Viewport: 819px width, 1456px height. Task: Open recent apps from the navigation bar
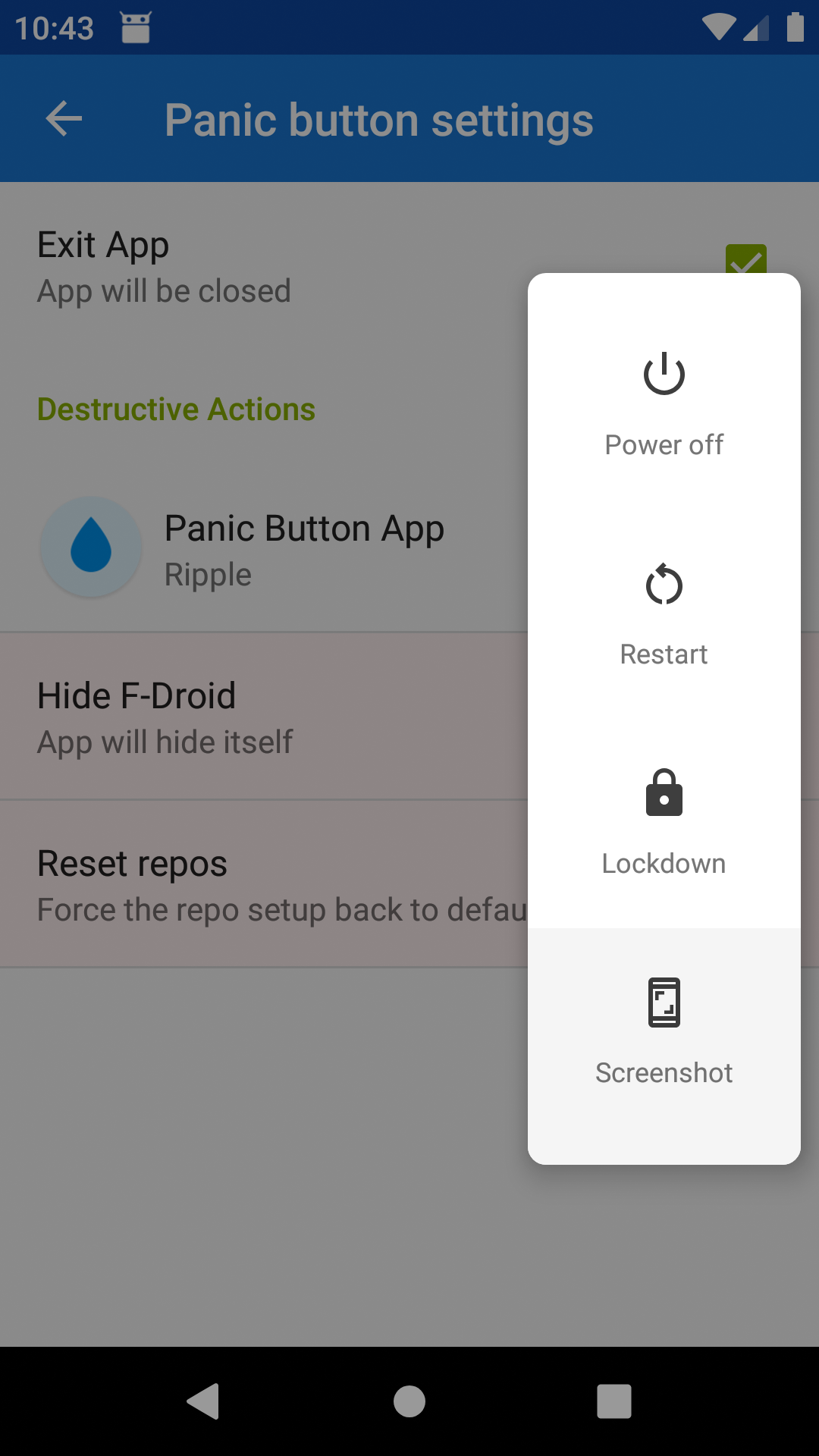613,1401
